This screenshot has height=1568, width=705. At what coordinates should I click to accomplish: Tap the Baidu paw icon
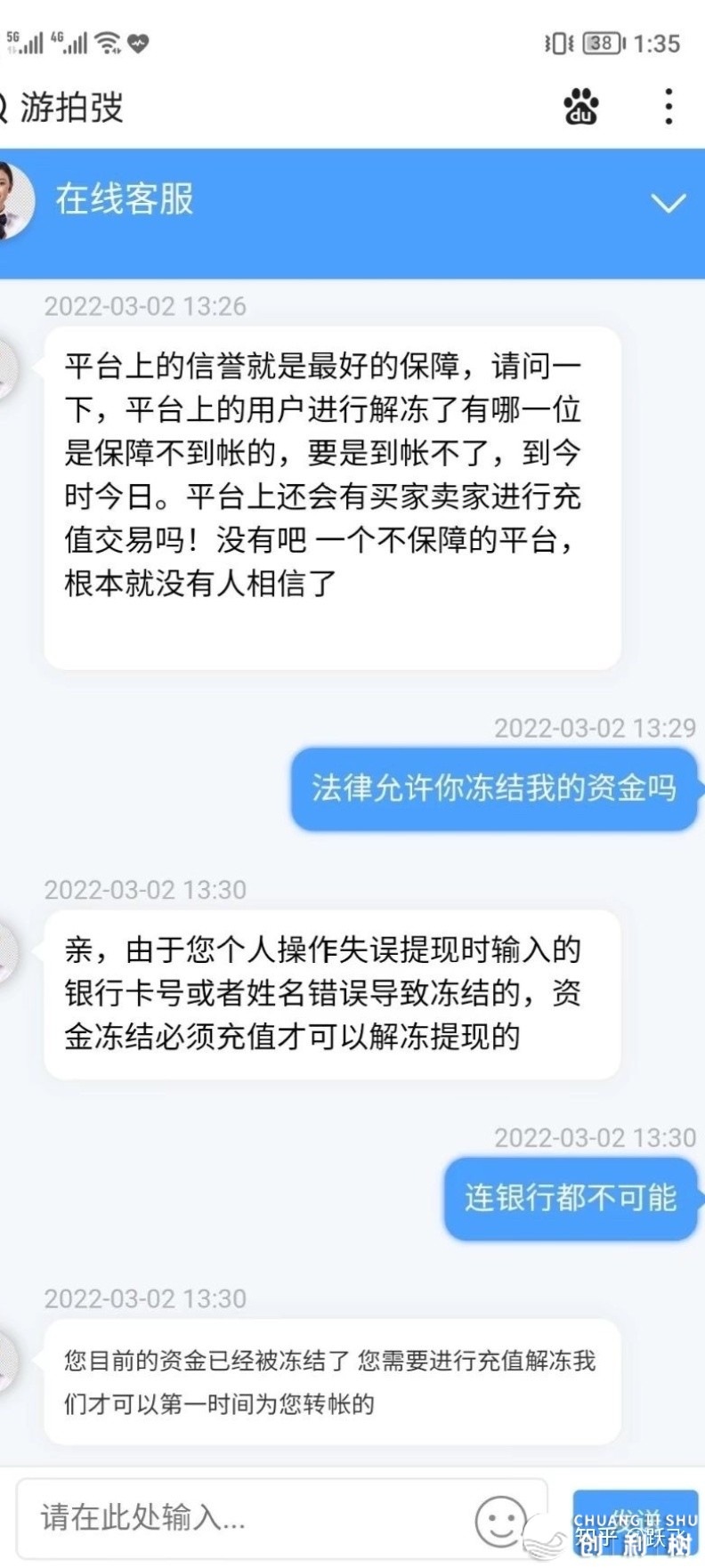(581, 107)
